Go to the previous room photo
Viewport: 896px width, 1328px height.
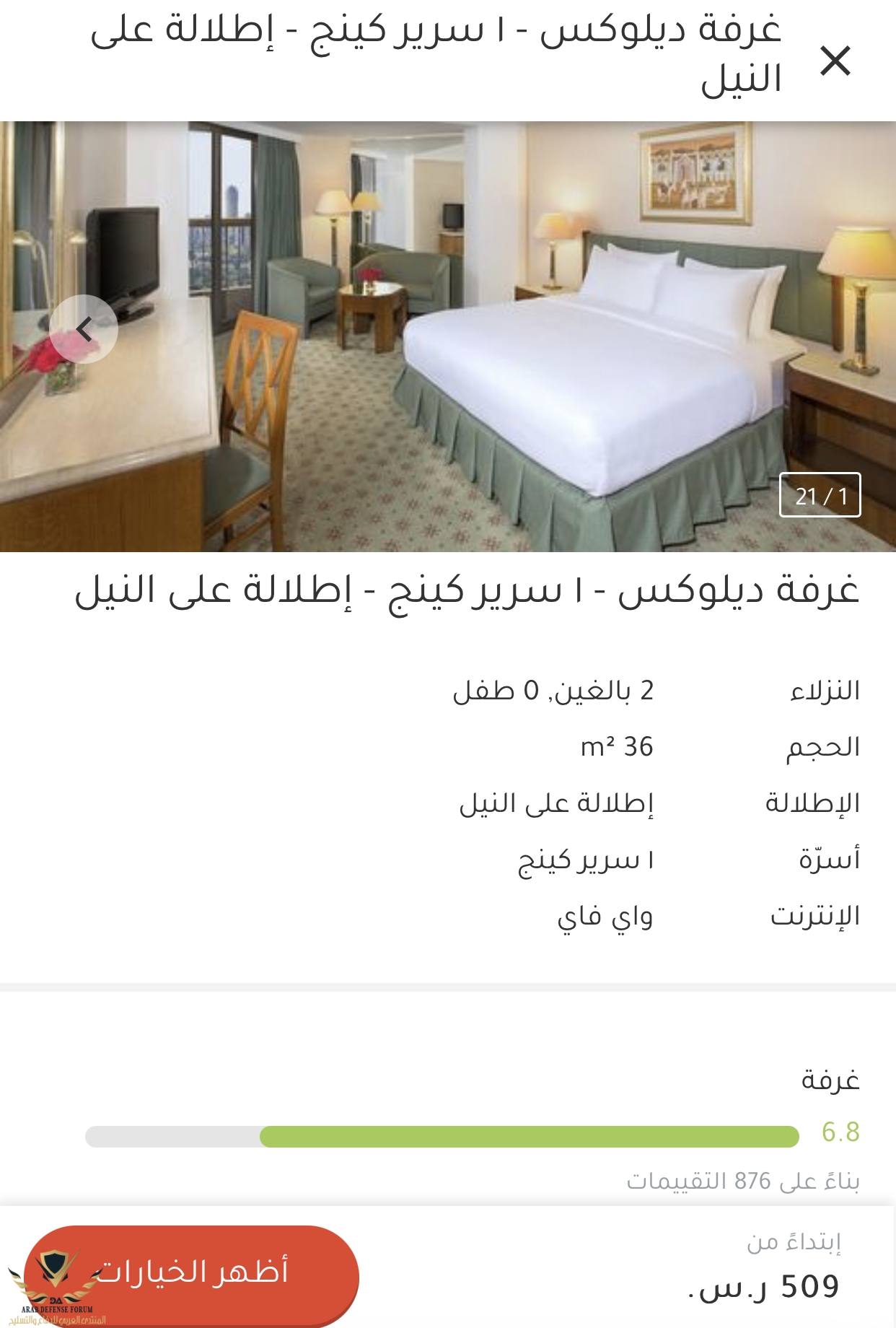coord(84,329)
